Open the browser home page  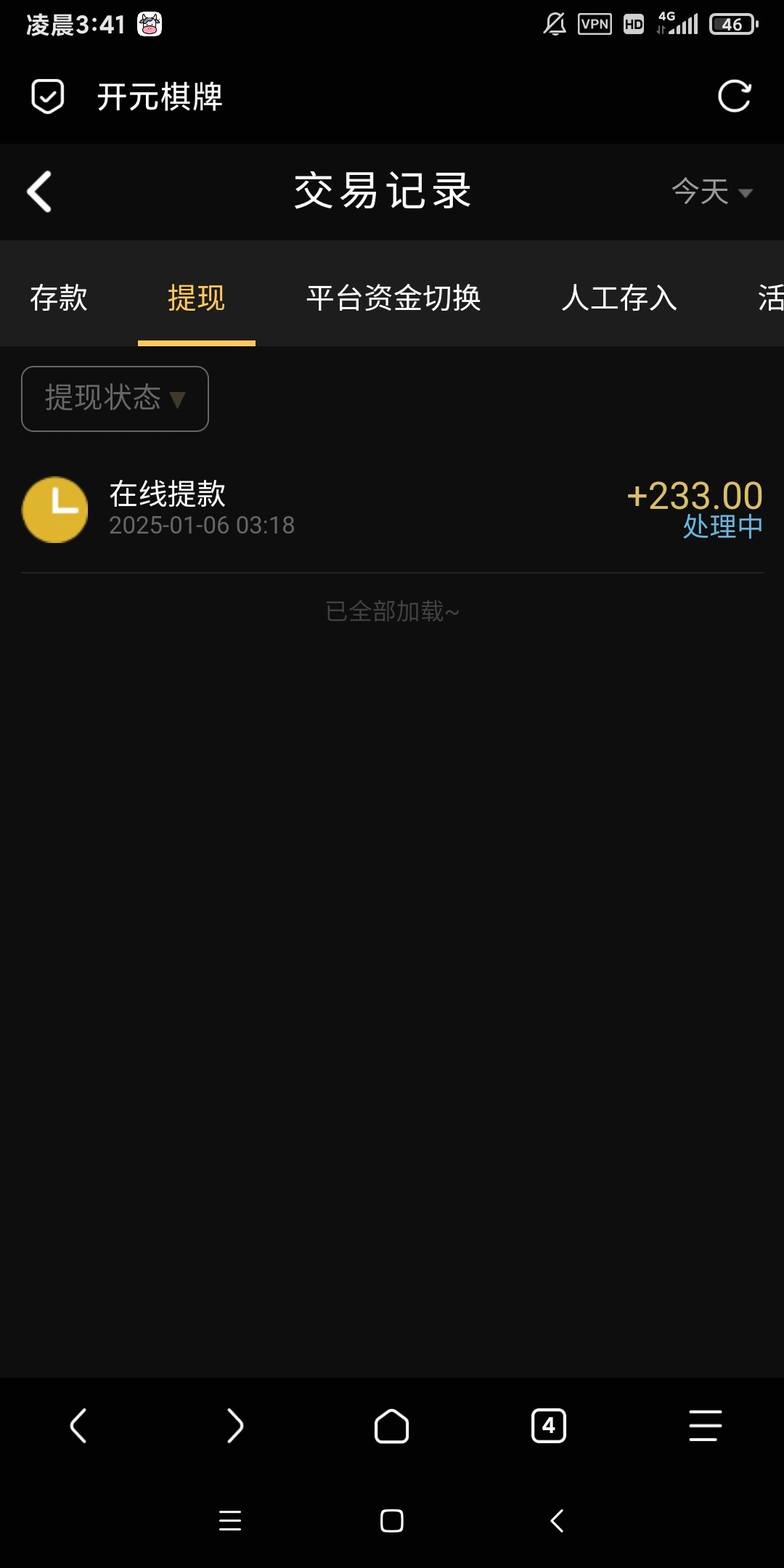coord(391,1426)
